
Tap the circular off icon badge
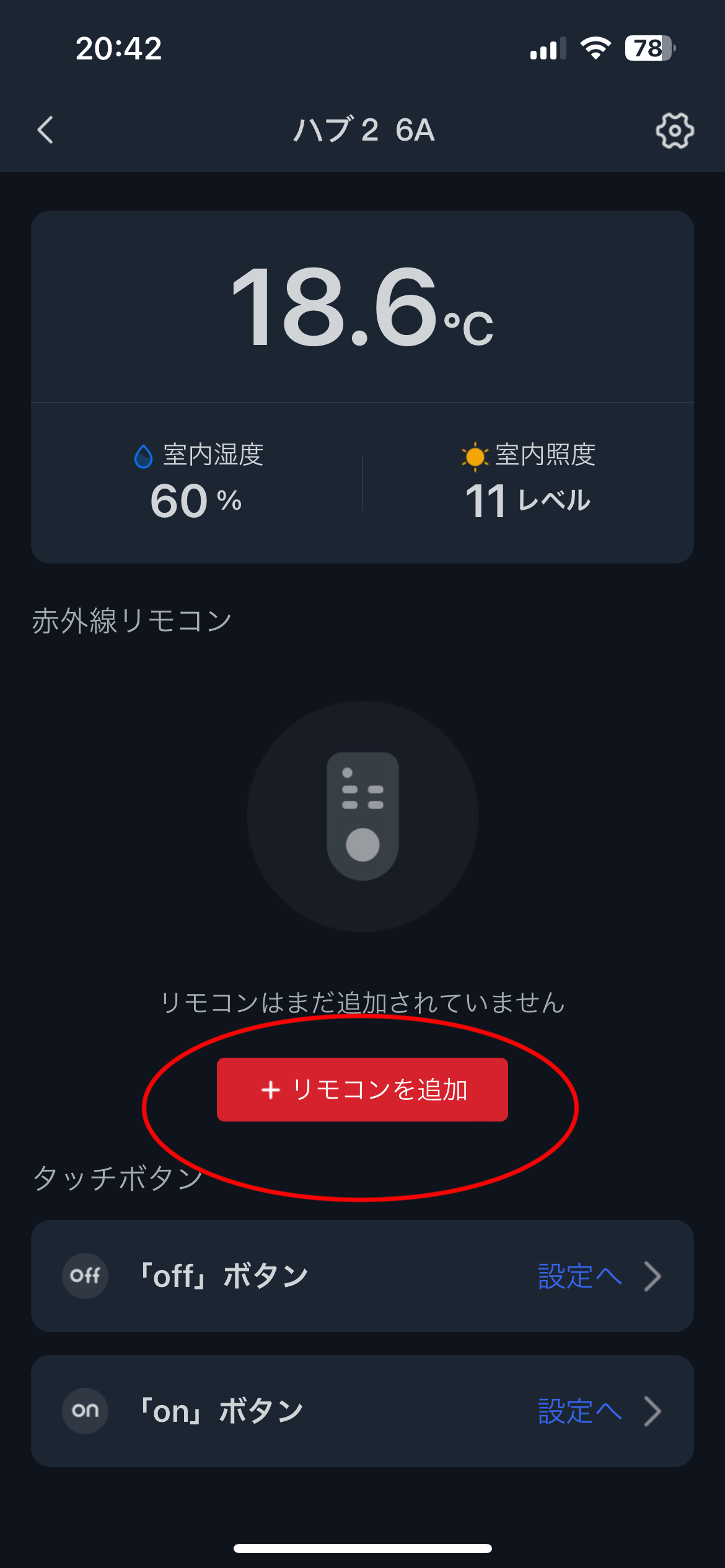[x=85, y=1276]
